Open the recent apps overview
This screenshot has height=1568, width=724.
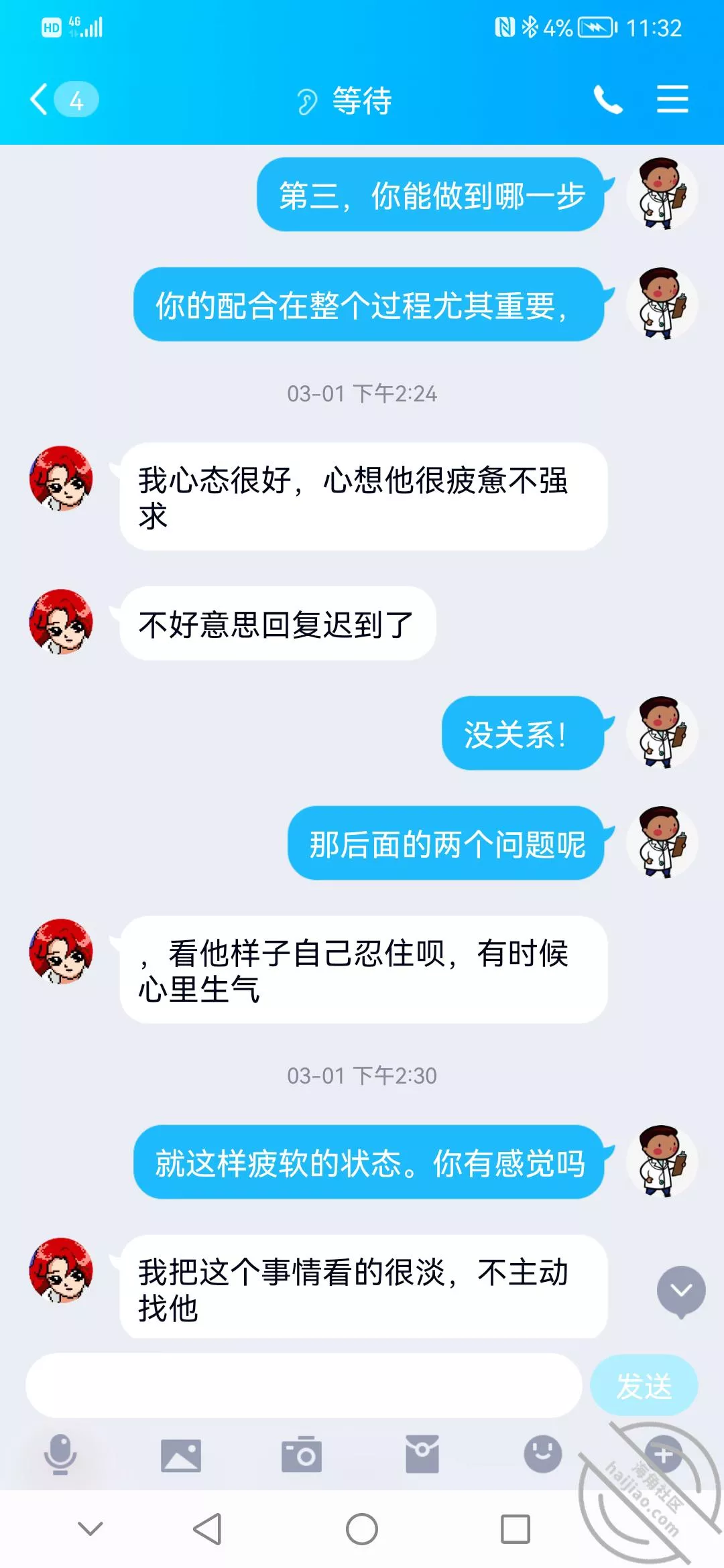coord(516,1530)
